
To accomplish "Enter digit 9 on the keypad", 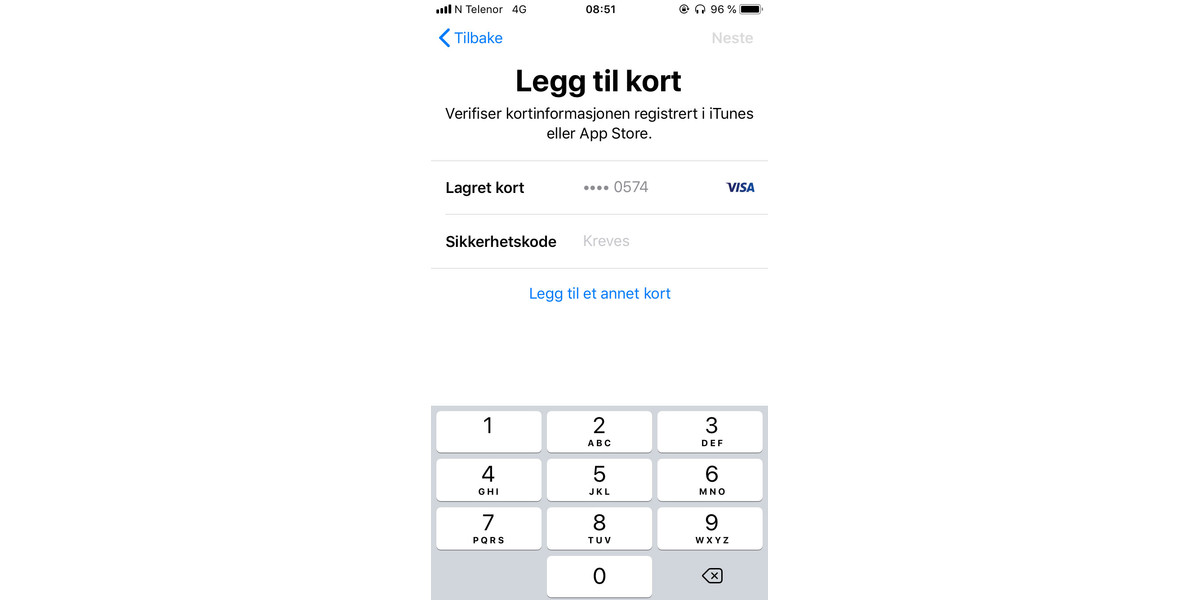I will click(711, 527).
